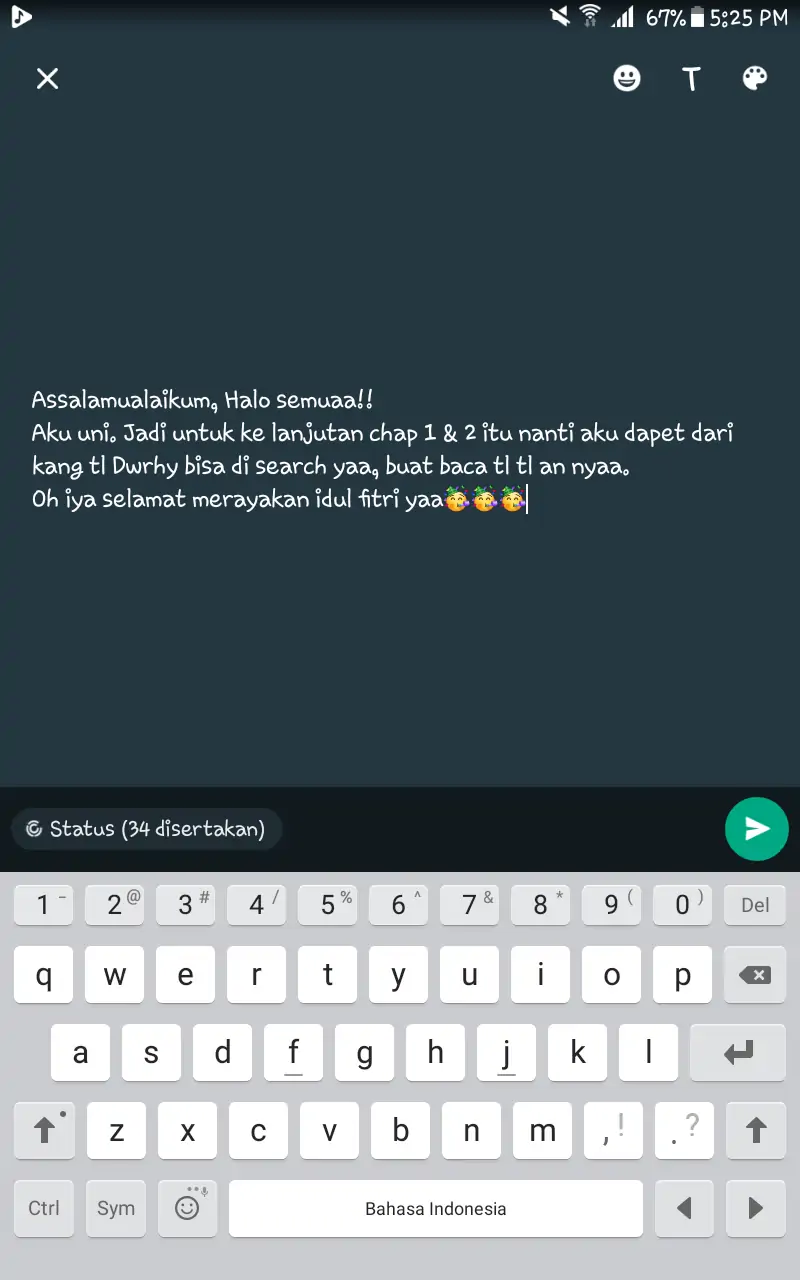Close the status text editor
800x1280 pixels.
pos(47,79)
